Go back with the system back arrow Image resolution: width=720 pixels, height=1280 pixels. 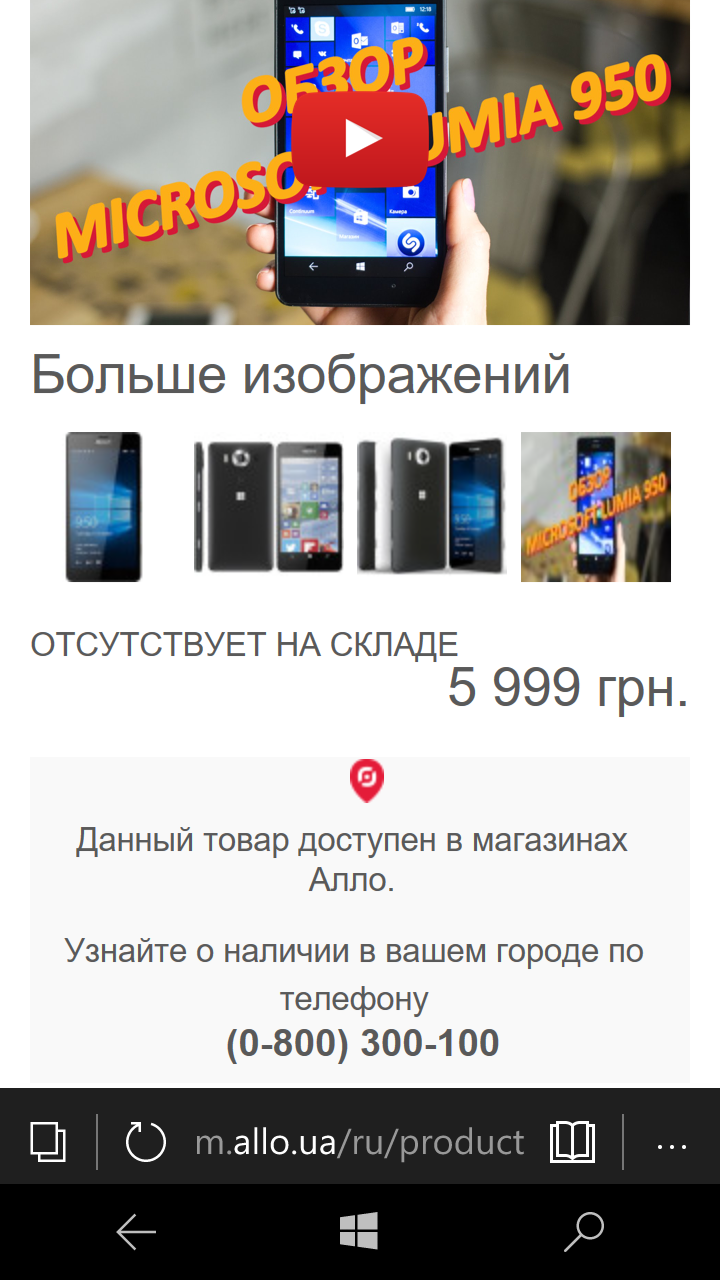136,1232
